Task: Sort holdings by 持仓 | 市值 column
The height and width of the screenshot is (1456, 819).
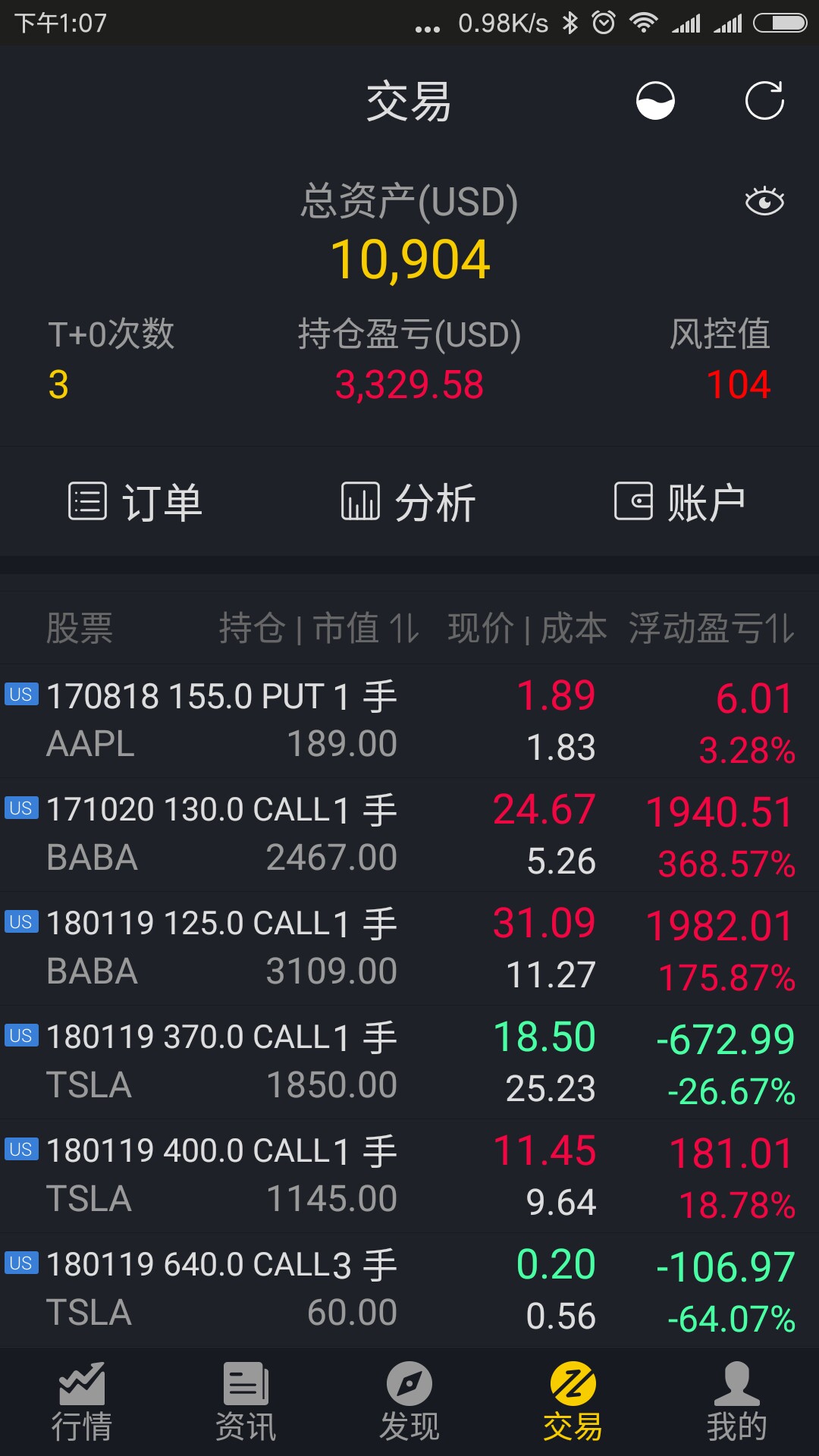Action: (x=319, y=629)
